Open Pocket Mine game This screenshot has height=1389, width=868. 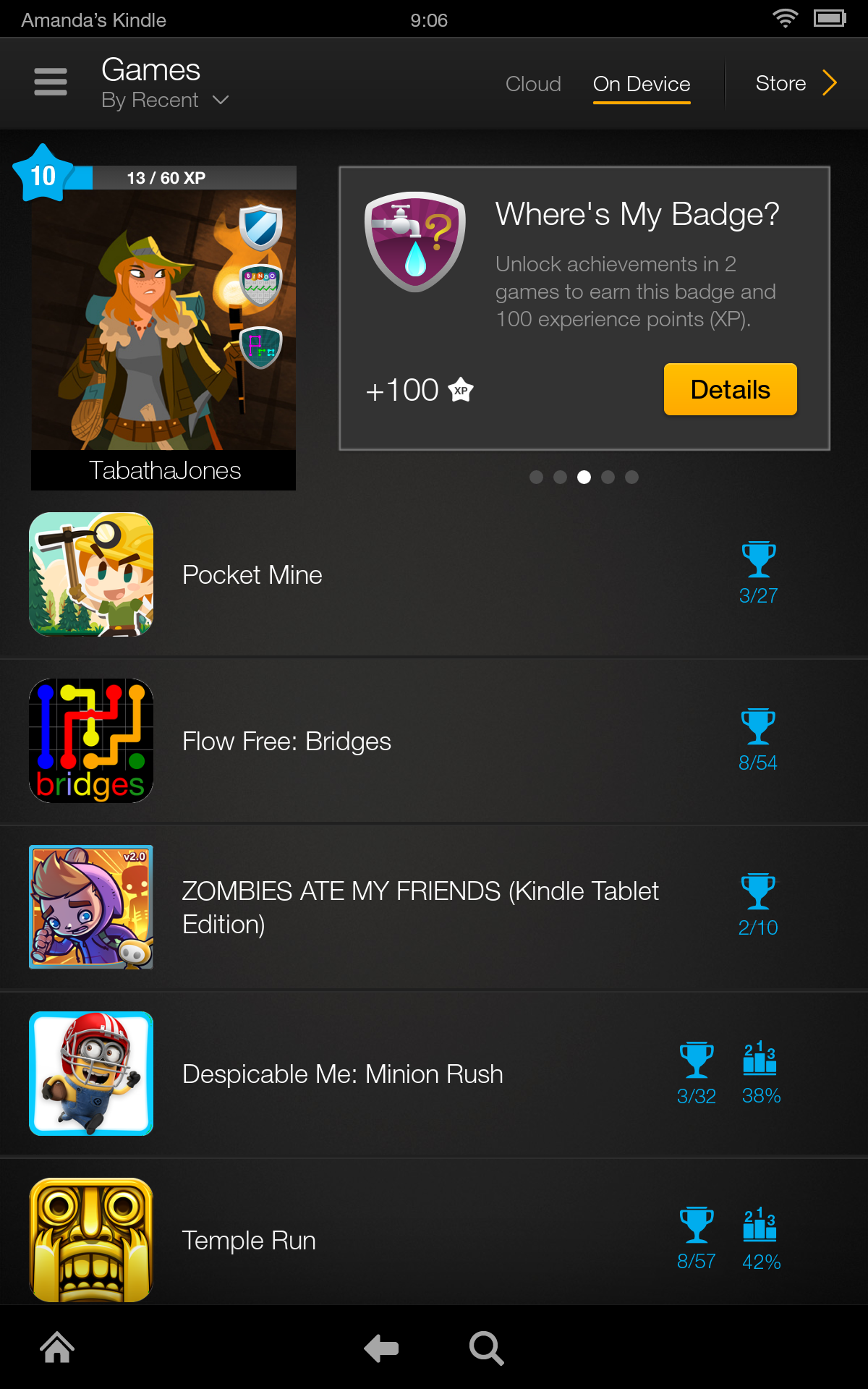252,575
